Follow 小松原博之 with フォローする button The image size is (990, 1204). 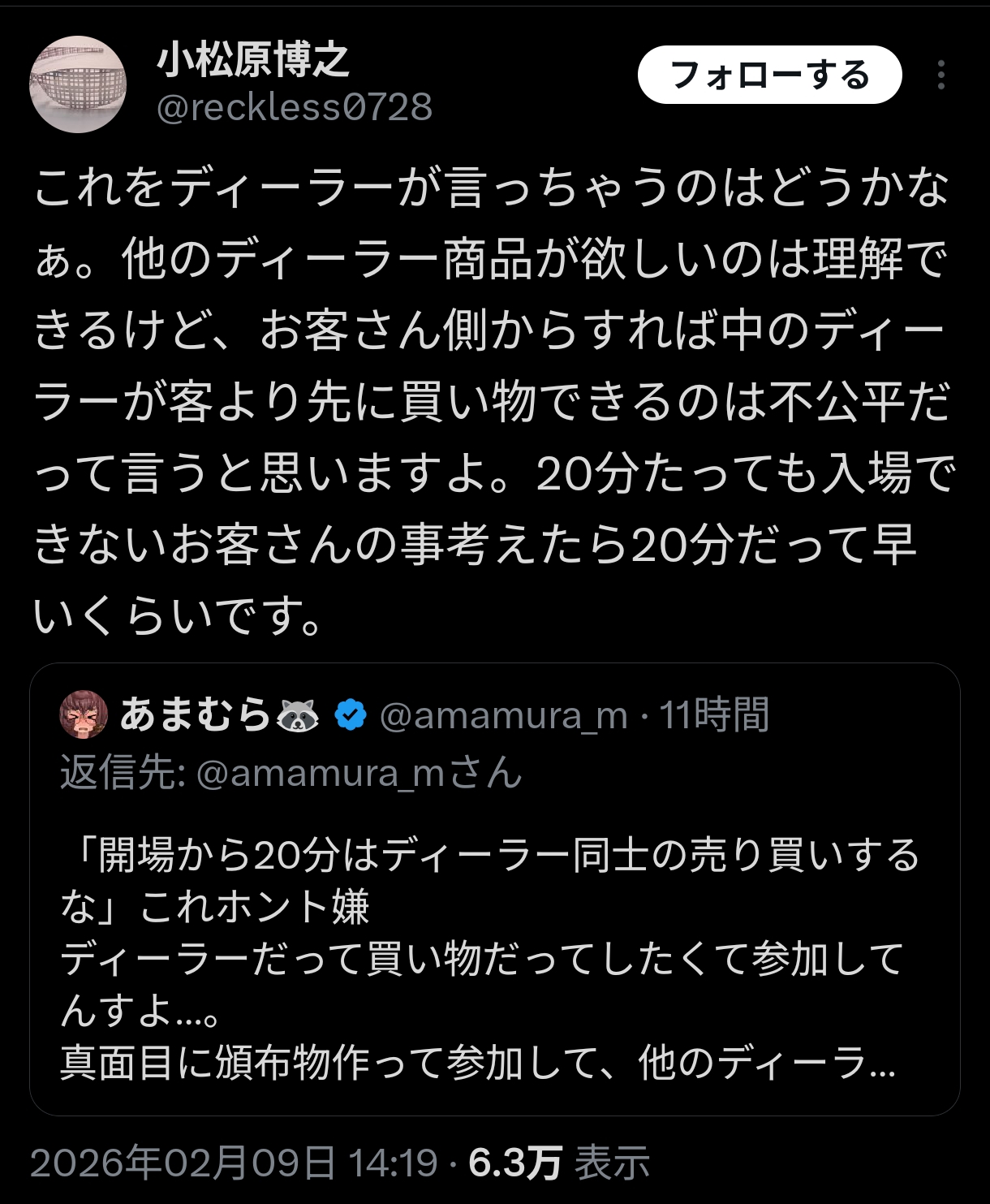click(x=769, y=75)
